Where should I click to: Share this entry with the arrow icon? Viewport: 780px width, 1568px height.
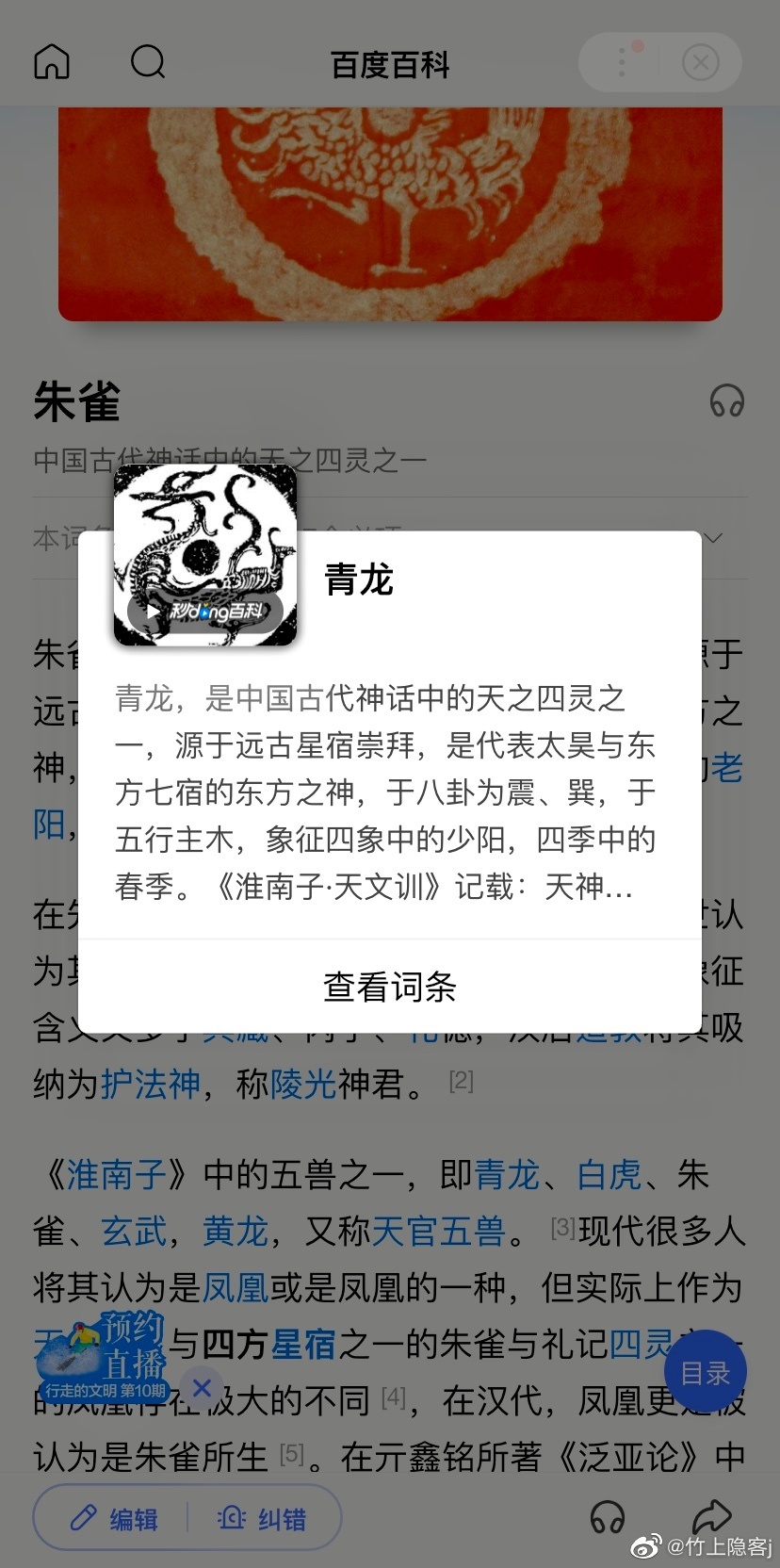coord(711,1516)
